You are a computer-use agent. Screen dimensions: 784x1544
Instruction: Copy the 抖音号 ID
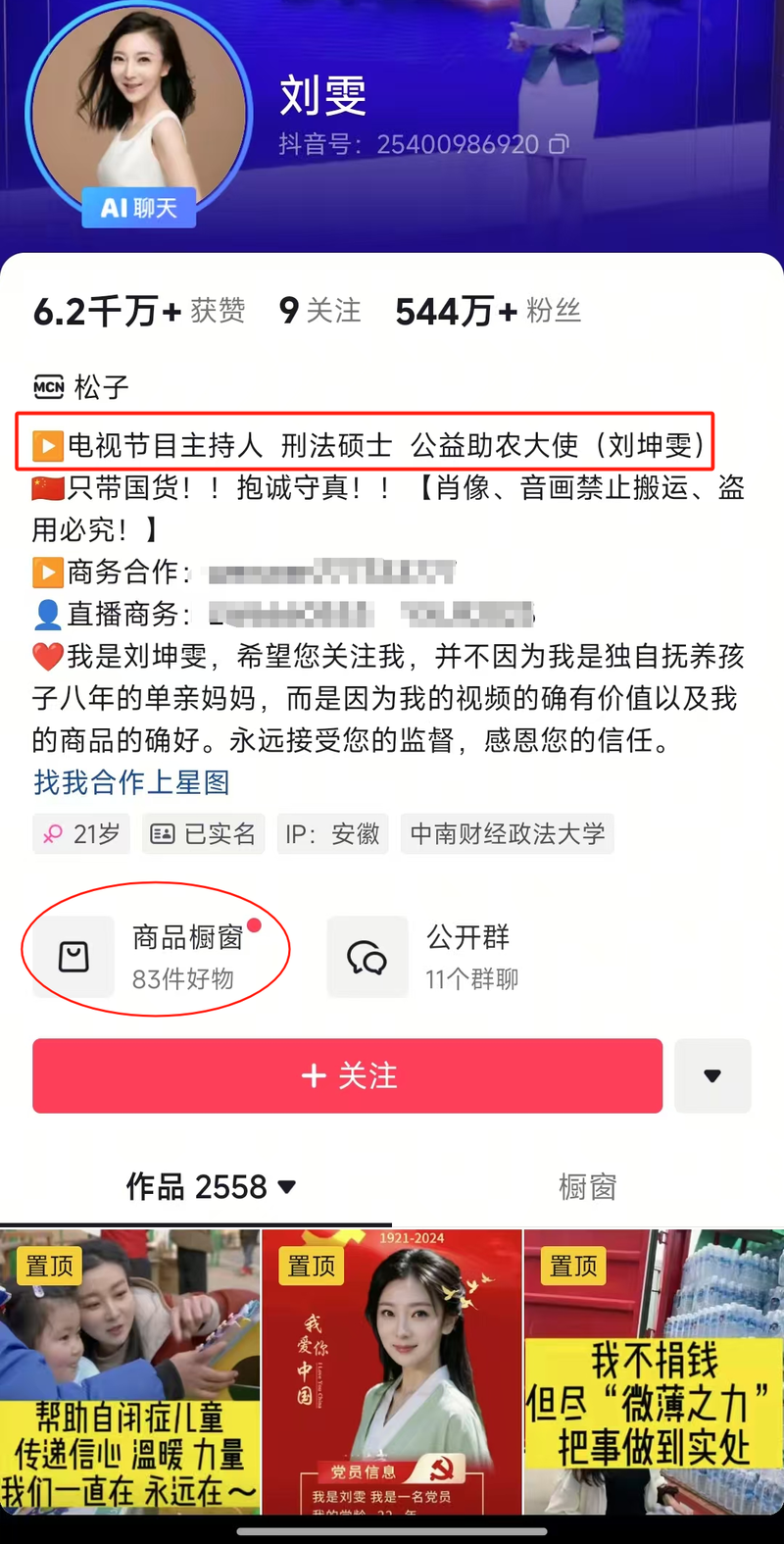tap(558, 145)
